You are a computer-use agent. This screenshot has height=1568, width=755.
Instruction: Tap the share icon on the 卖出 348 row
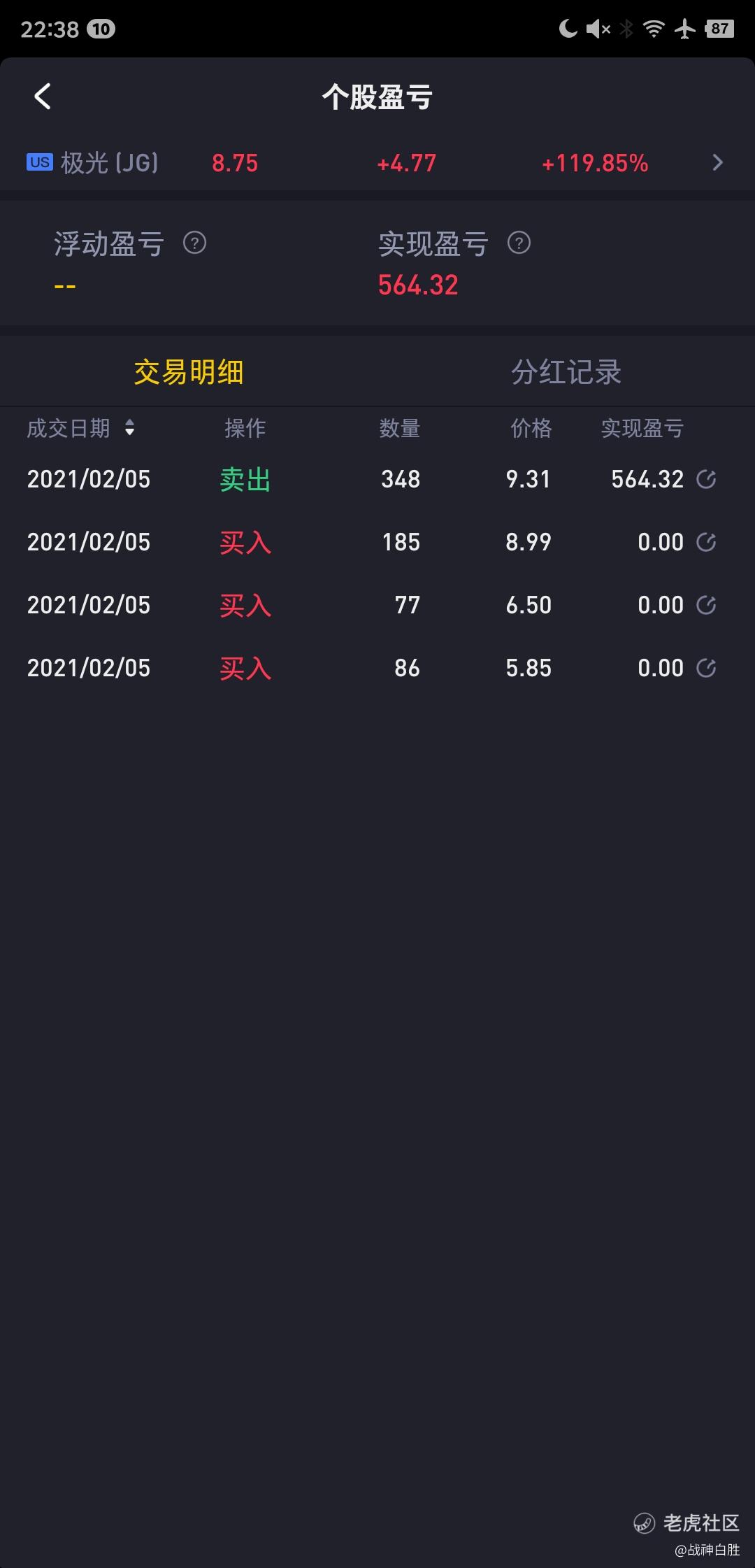(706, 479)
